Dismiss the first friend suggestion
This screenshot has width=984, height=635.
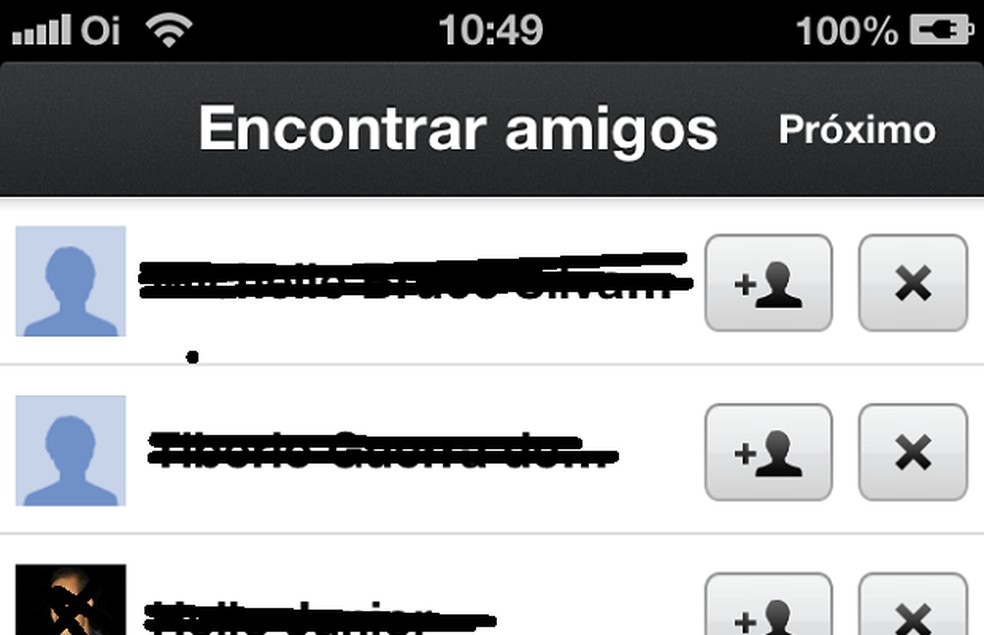click(x=912, y=283)
